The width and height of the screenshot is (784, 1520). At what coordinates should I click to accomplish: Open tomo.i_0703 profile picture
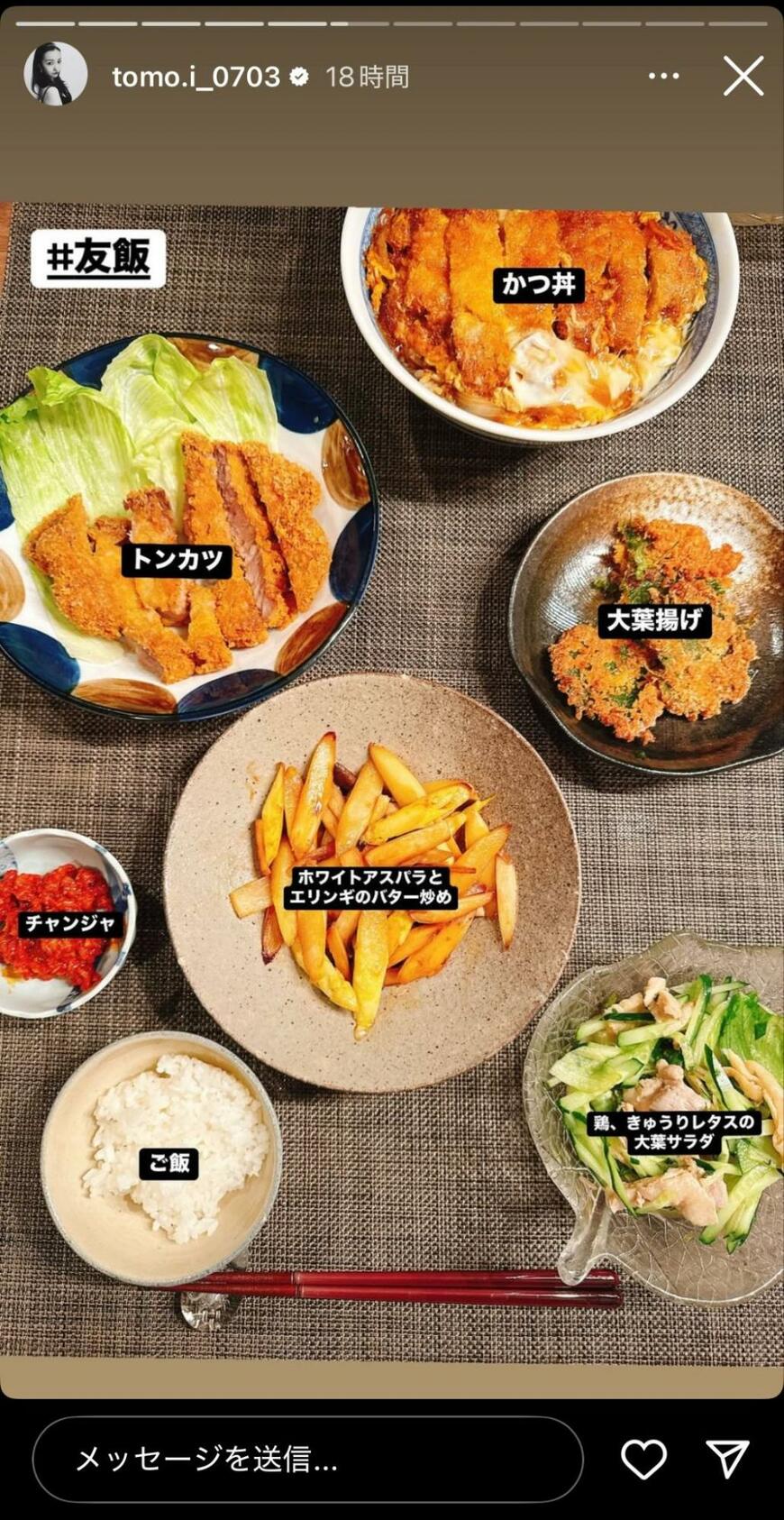pyautogui.click(x=55, y=74)
